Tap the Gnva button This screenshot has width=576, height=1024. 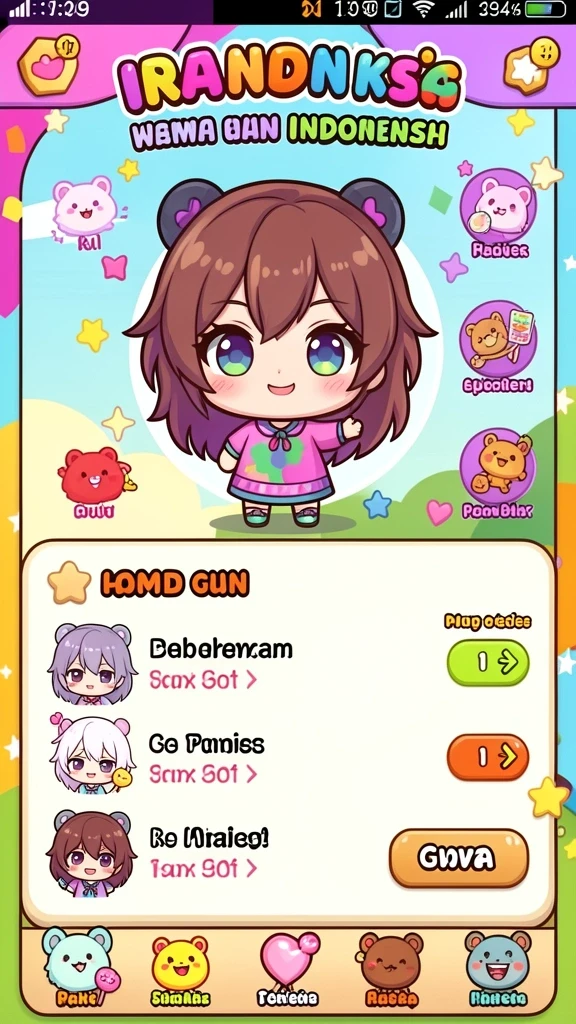point(458,858)
